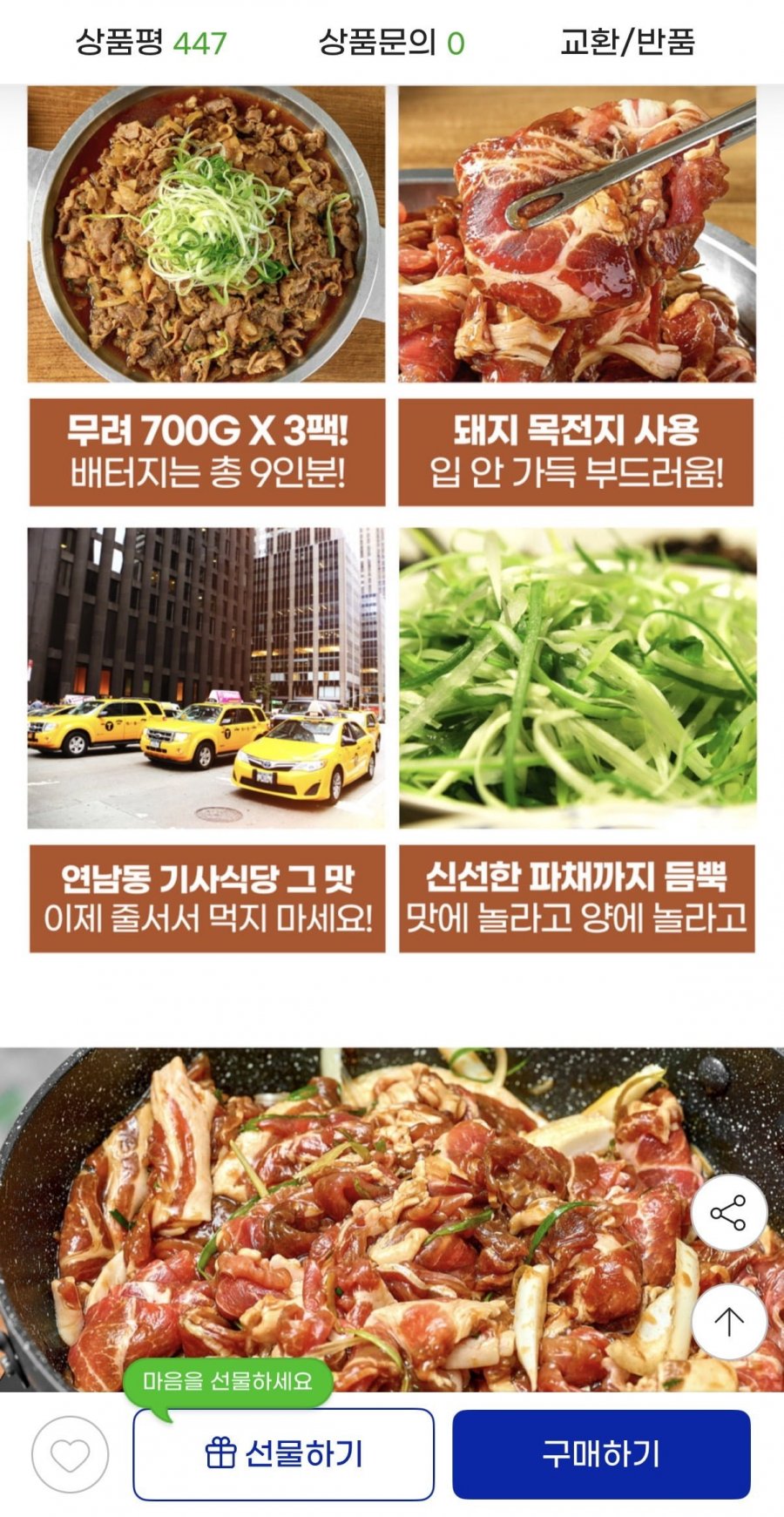This screenshot has height=1517, width=784.
Task: Tap 구매하기 to buy the product
Action: click(x=601, y=1453)
